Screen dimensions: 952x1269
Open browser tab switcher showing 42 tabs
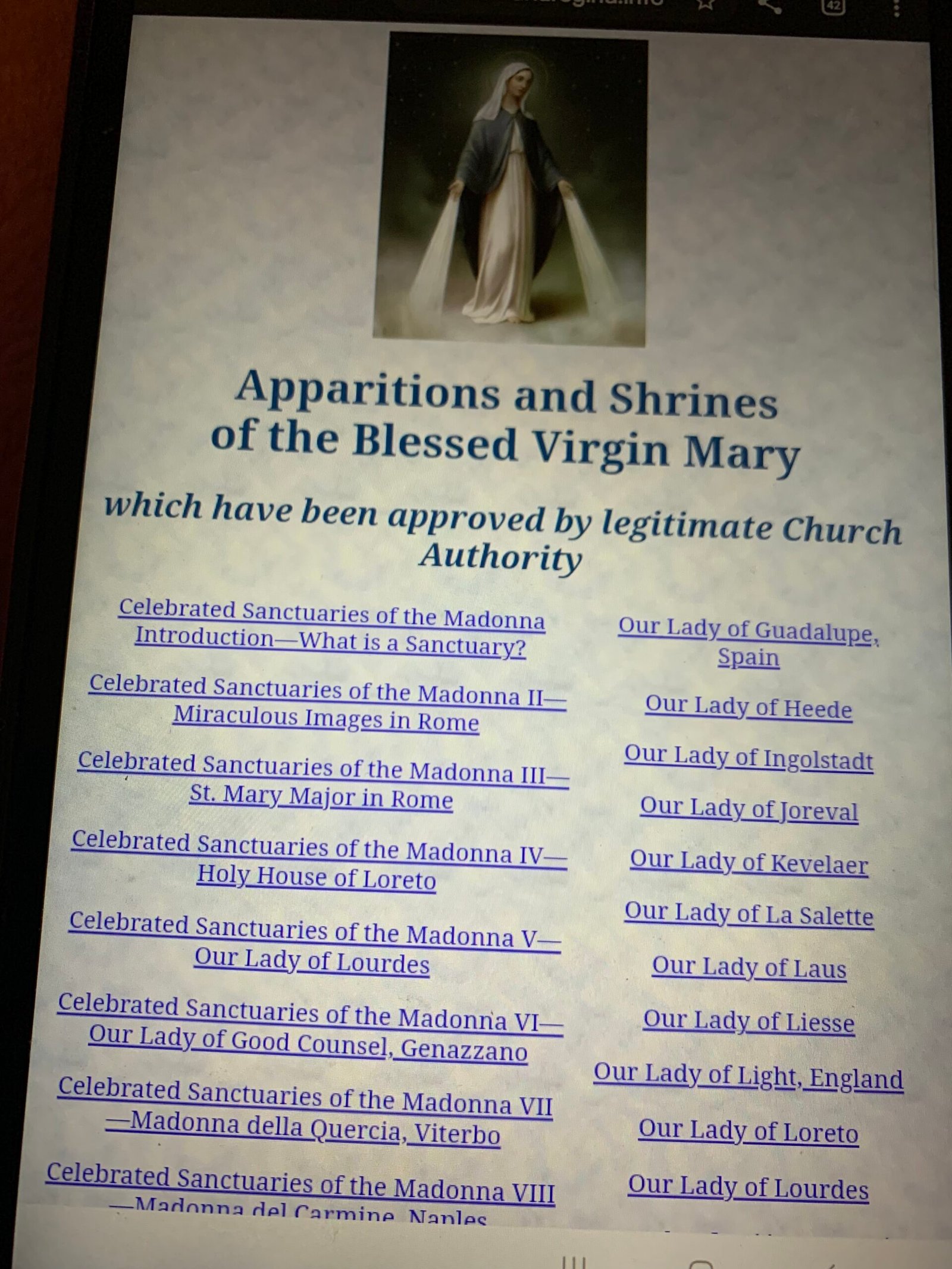832,7
